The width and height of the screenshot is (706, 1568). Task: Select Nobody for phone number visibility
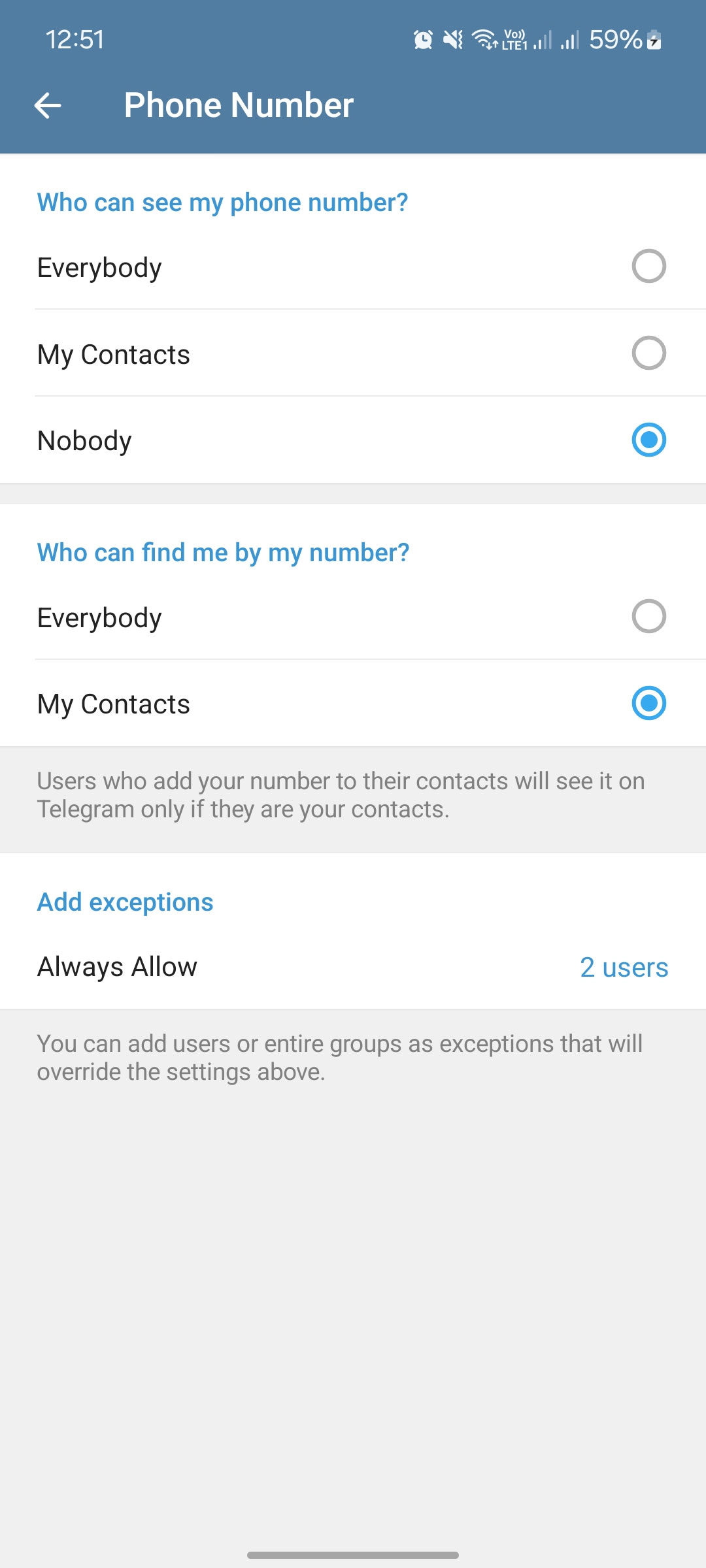point(353,440)
